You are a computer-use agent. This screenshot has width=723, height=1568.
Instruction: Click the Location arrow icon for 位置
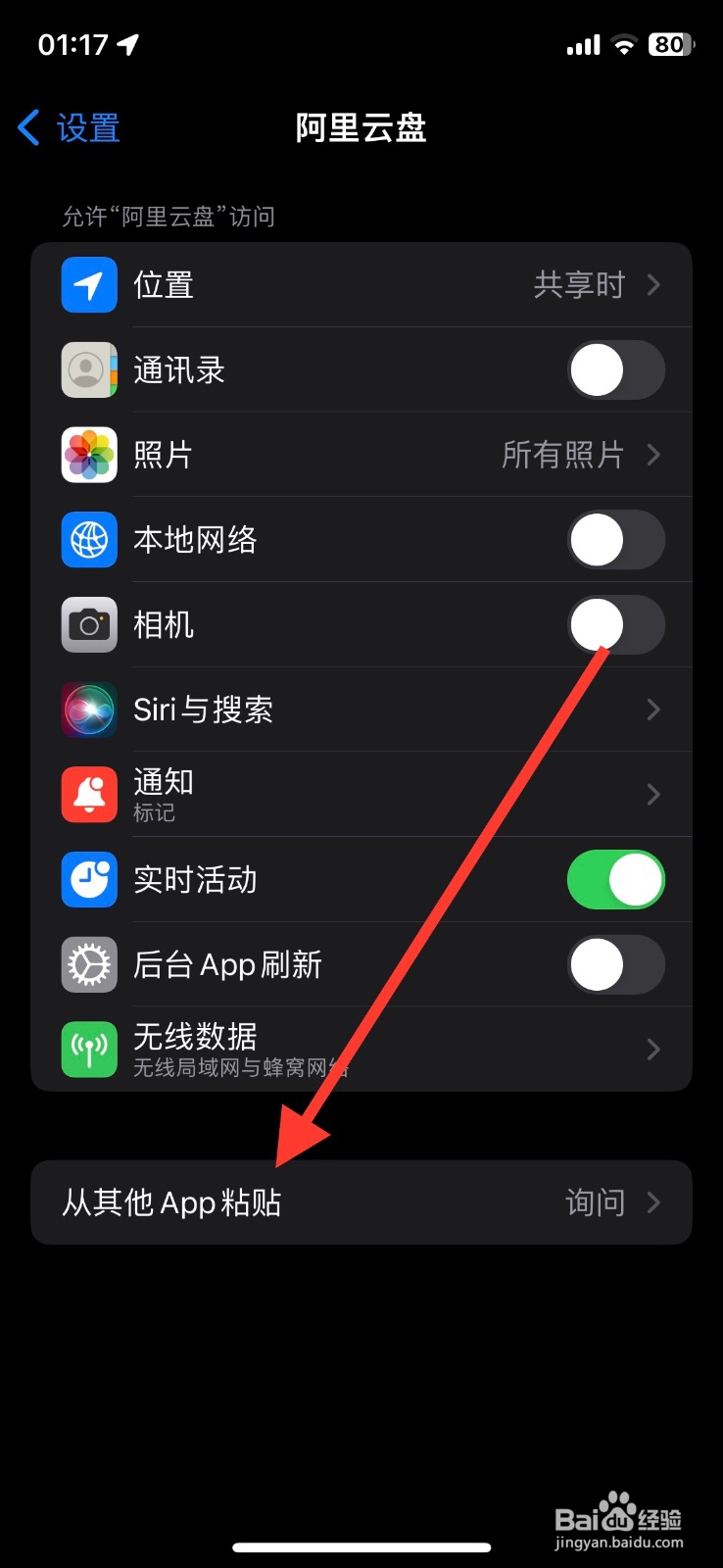[88, 284]
